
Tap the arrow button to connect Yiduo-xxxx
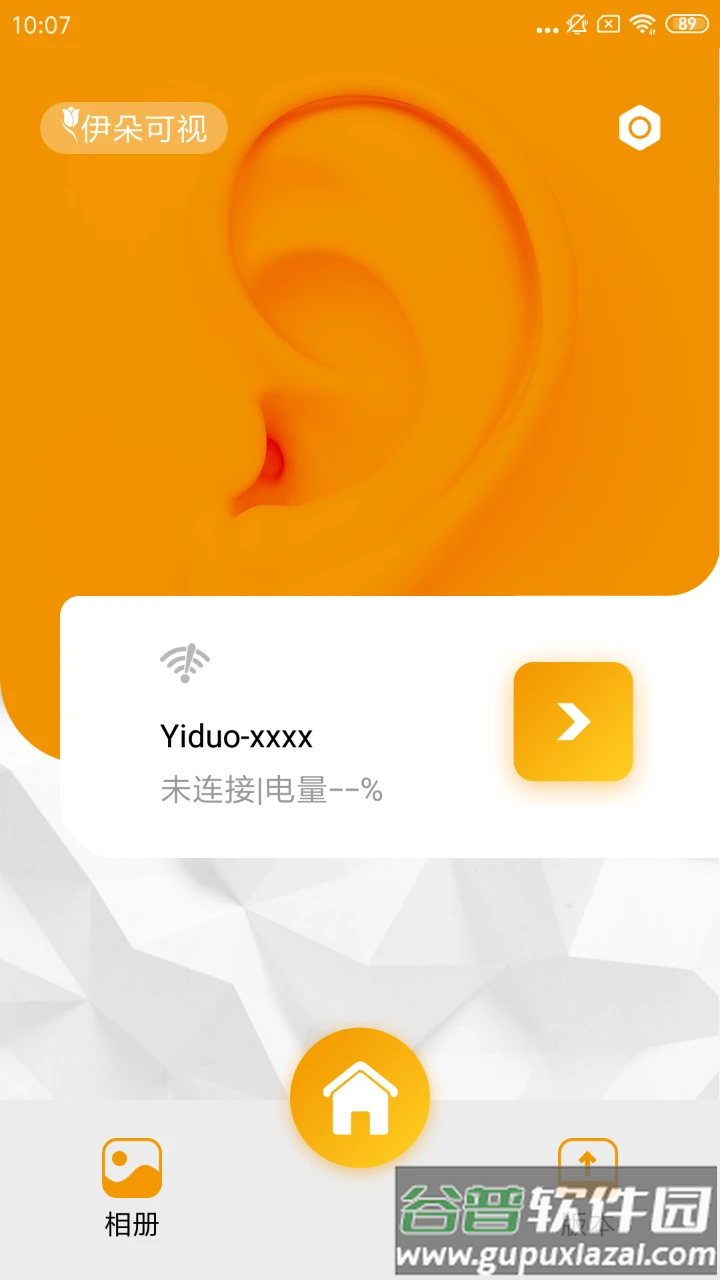(573, 721)
